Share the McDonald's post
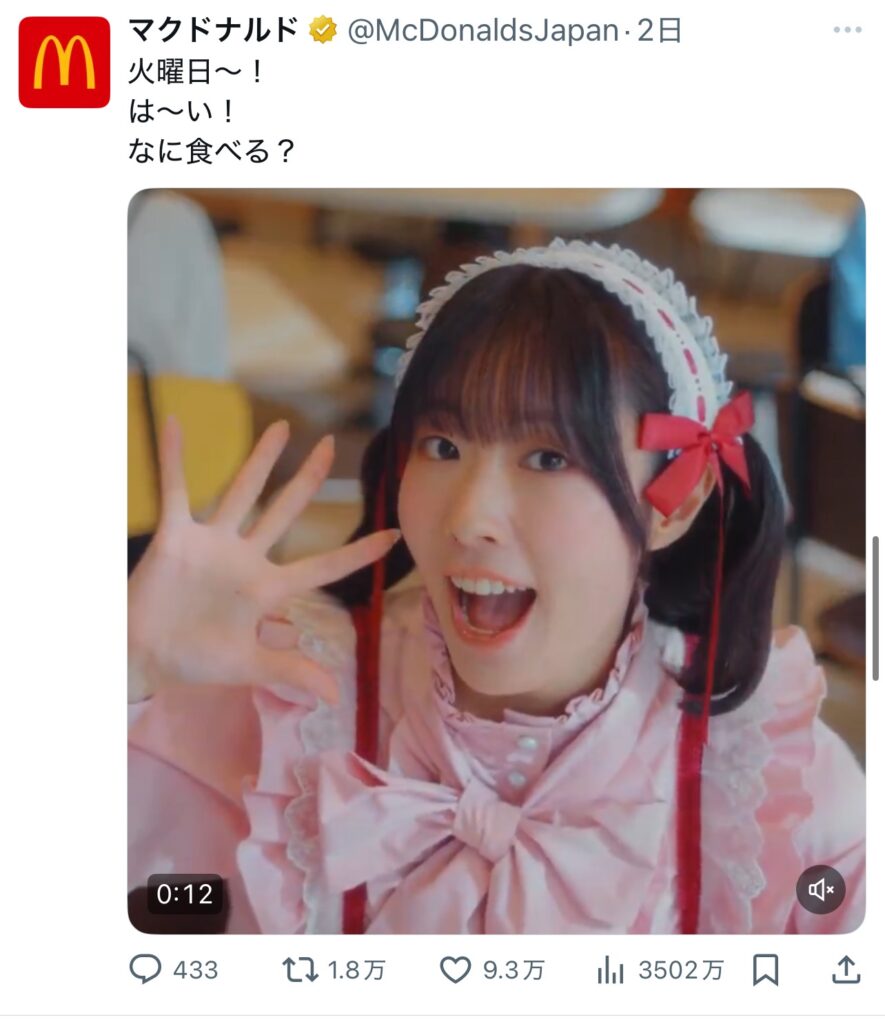The height and width of the screenshot is (1024, 885). [x=845, y=969]
